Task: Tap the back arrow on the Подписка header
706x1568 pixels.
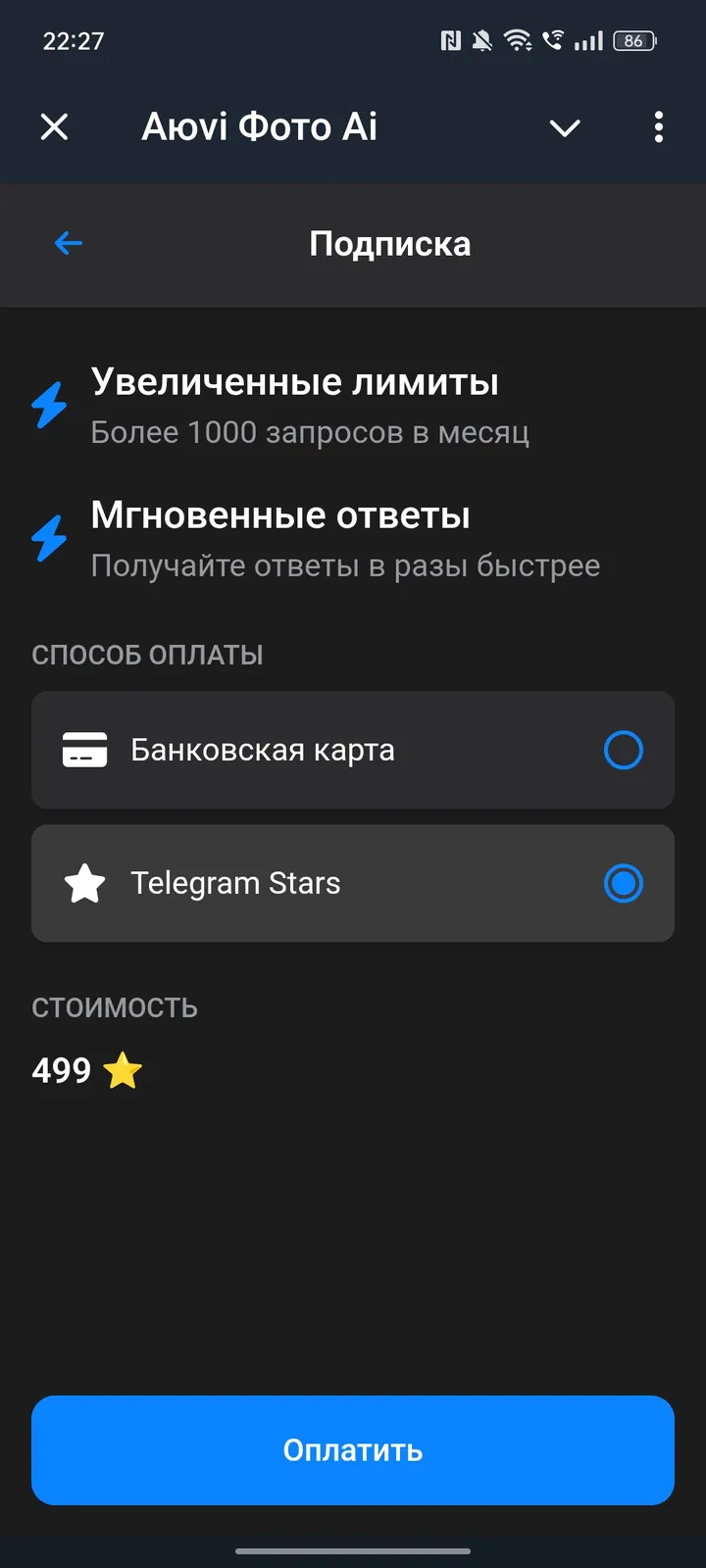Action: click(x=67, y=243)
